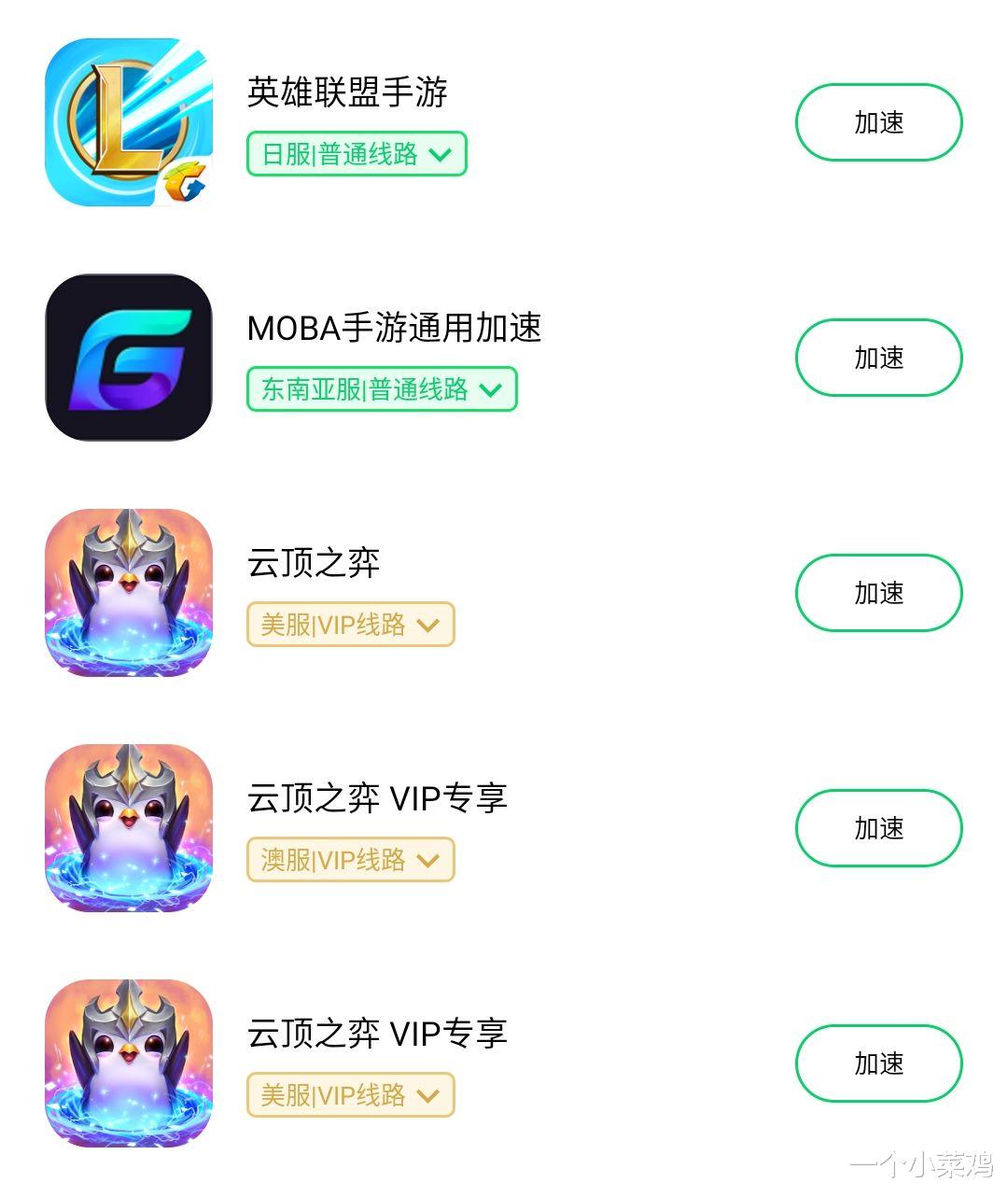1008x1197 pixels.
Task: Click the bottom 云顶之弈 VIP专享 icon
Action: coord(131,1063)
